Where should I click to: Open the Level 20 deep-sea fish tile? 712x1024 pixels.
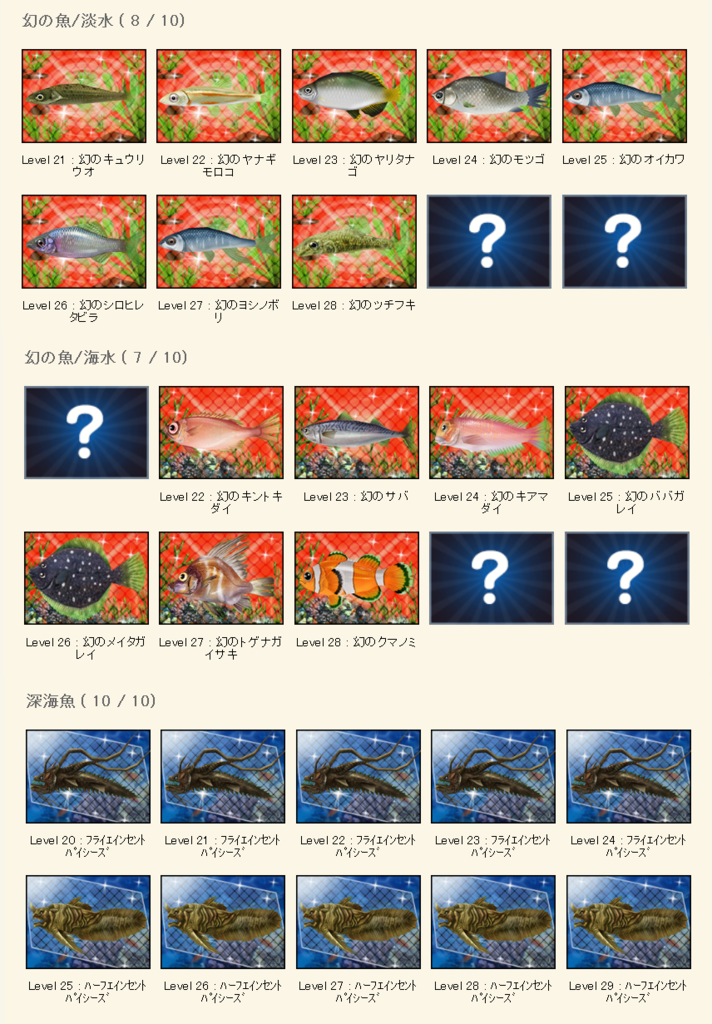point(88,776)
